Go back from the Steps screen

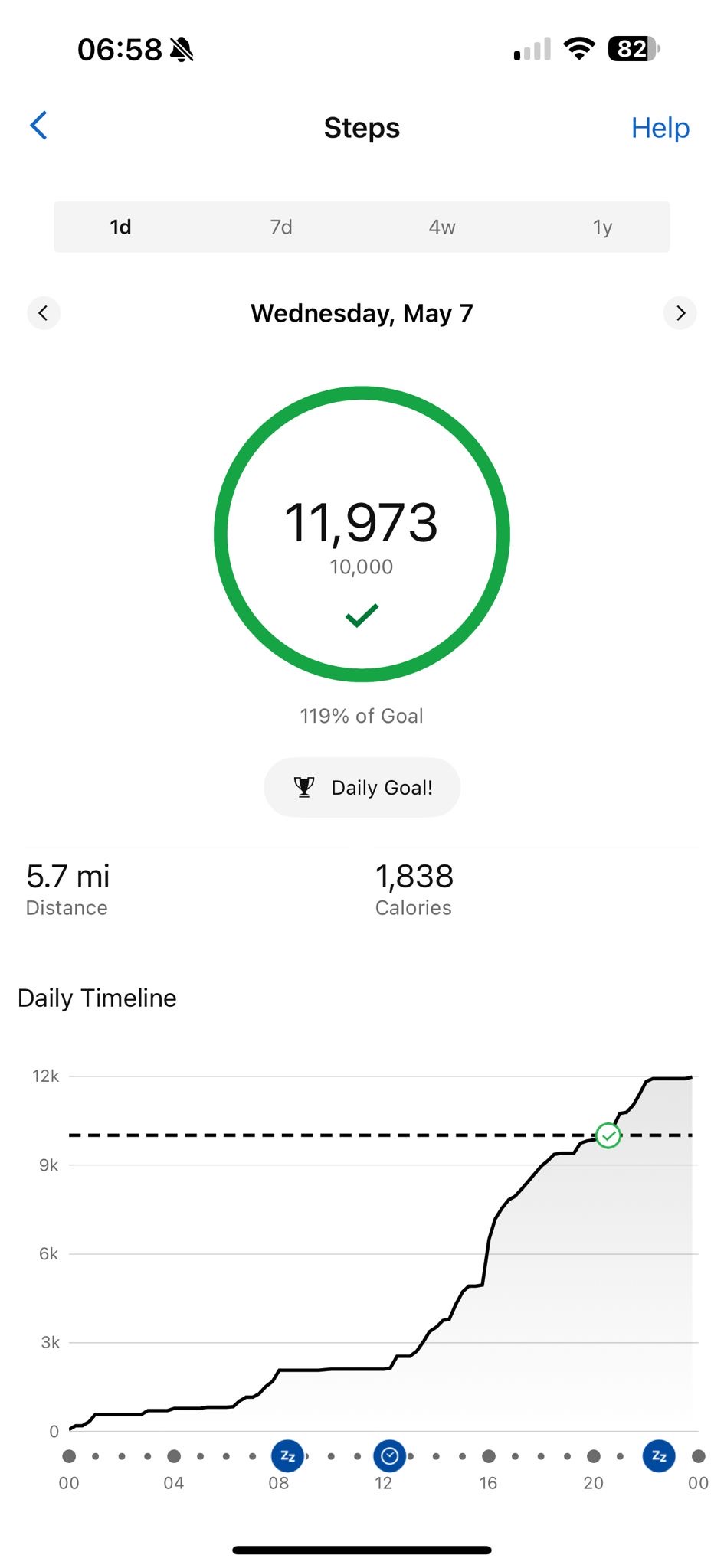(x=39, y=126)
